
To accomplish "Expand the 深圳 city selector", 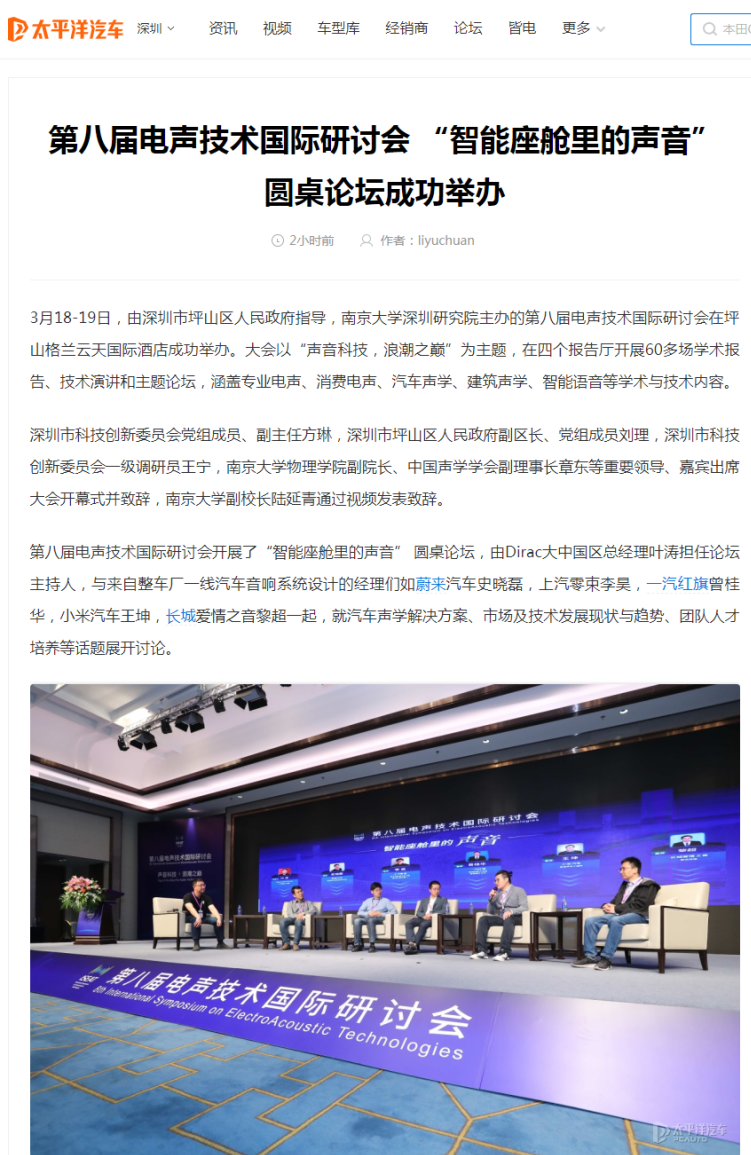I will click(156, 29).
